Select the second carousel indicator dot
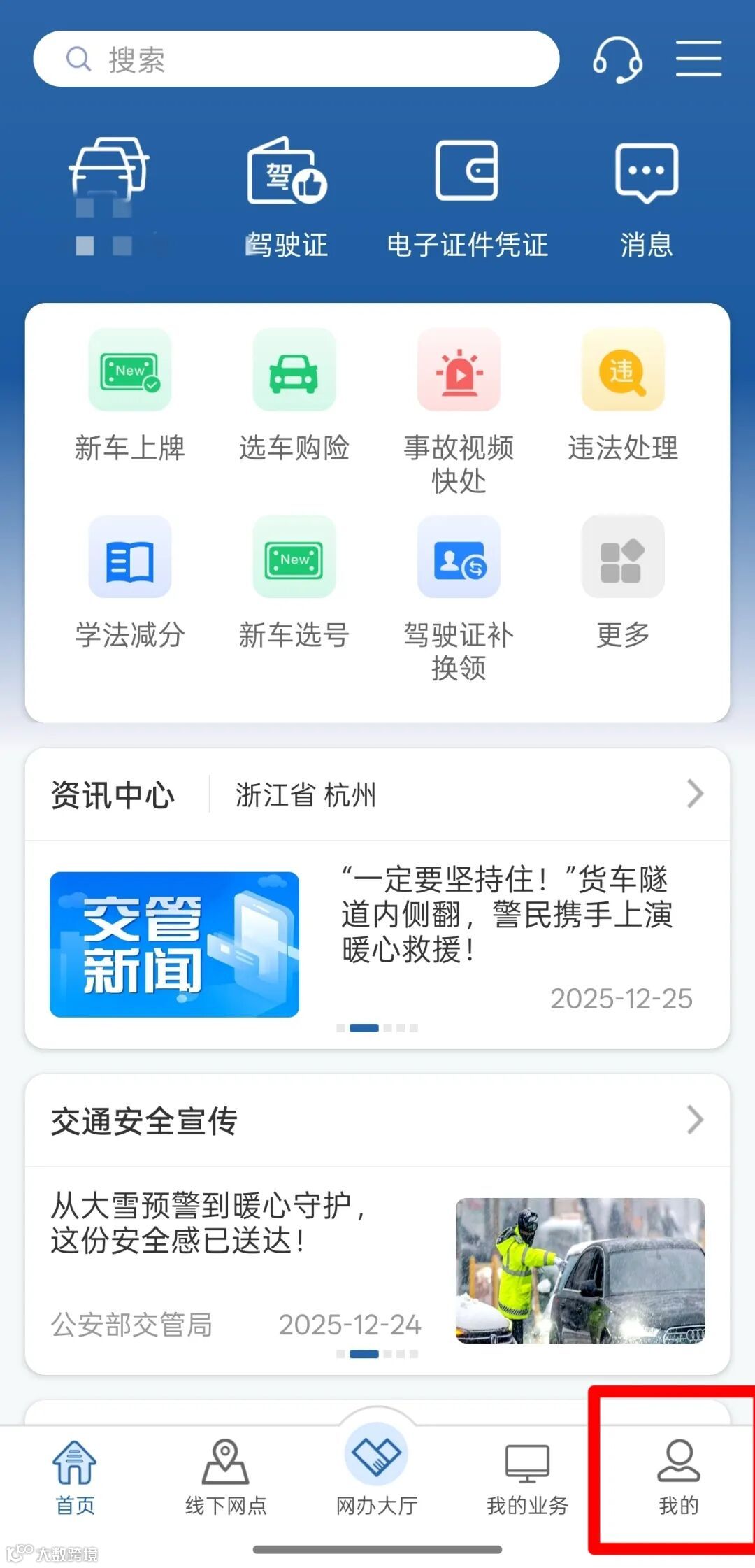This screenshot has height=1568, width=755. (364, 1027)
